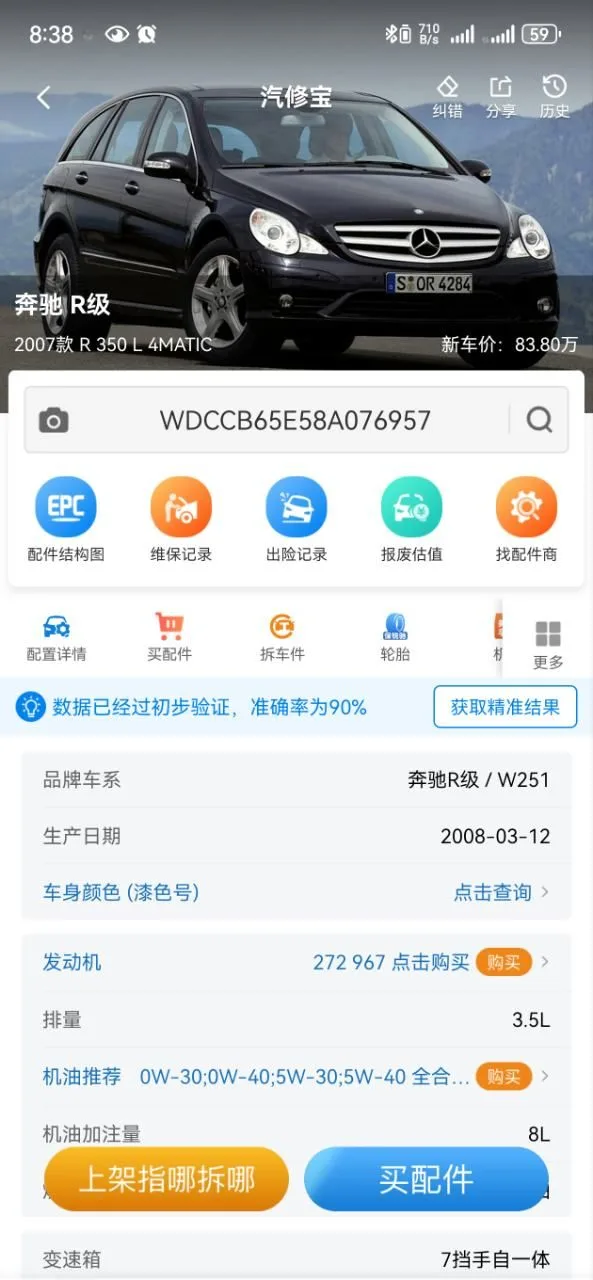Image resolution: width=593 pixels, height=1280 pixels.
Task: Switch to the 配置详情 tab
Action: 56,638
